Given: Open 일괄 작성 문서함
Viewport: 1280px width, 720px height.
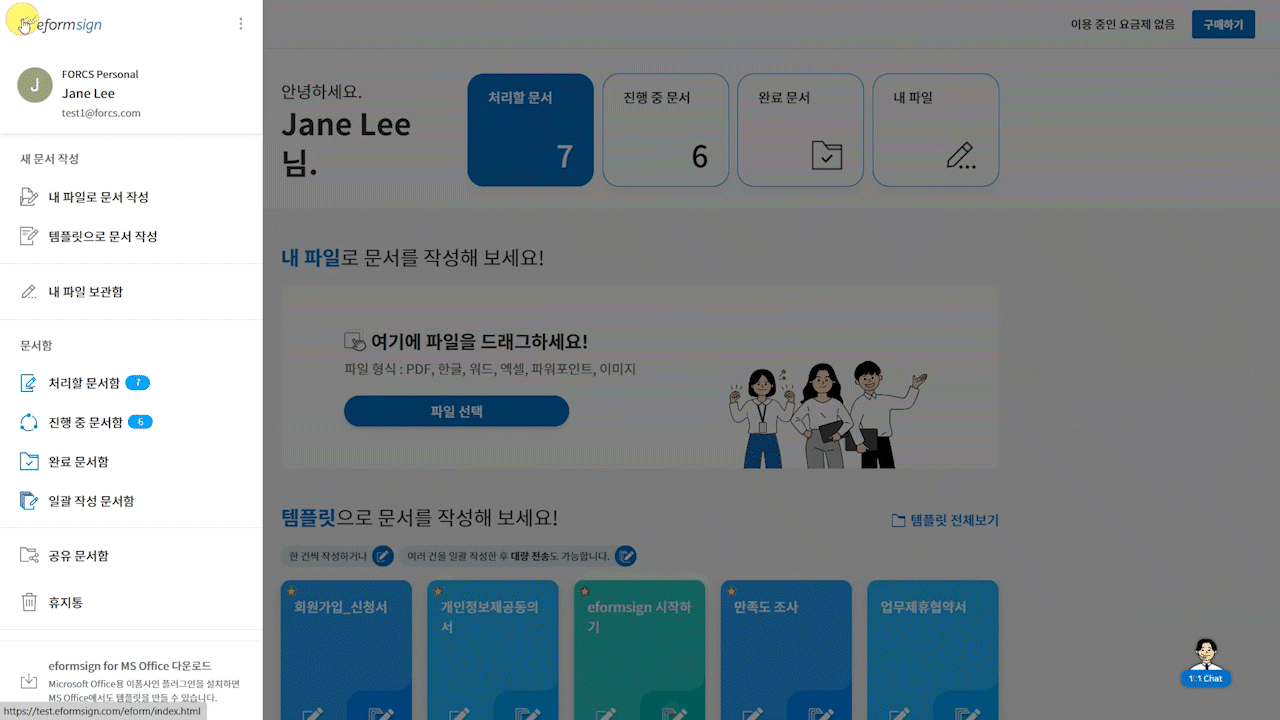Looking at the screenshot, I should pos(91,501).
